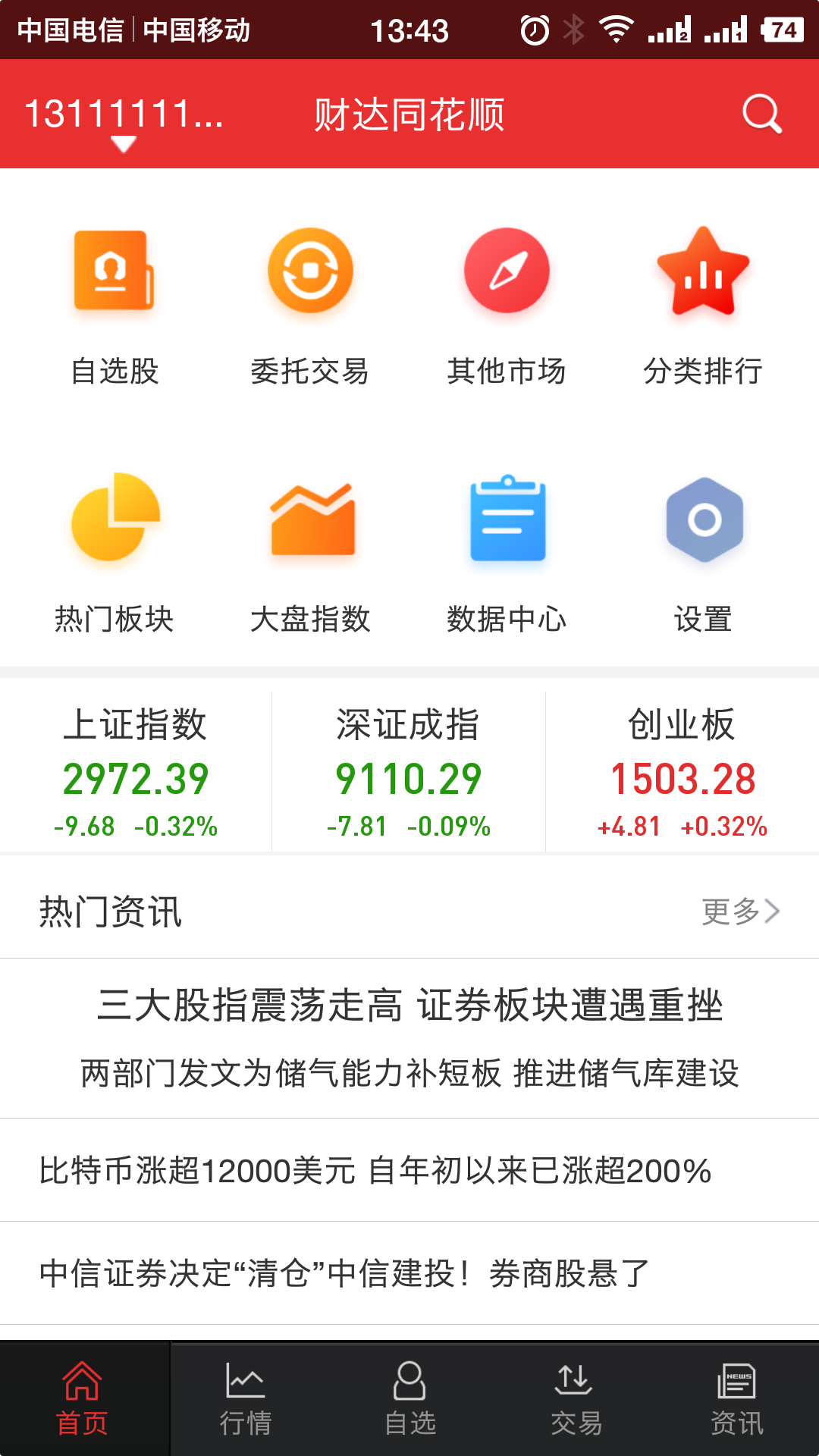
Task: Read headline 三大股指震荡走高 news
Action: pyautogui.click(x=409, y=1006)
